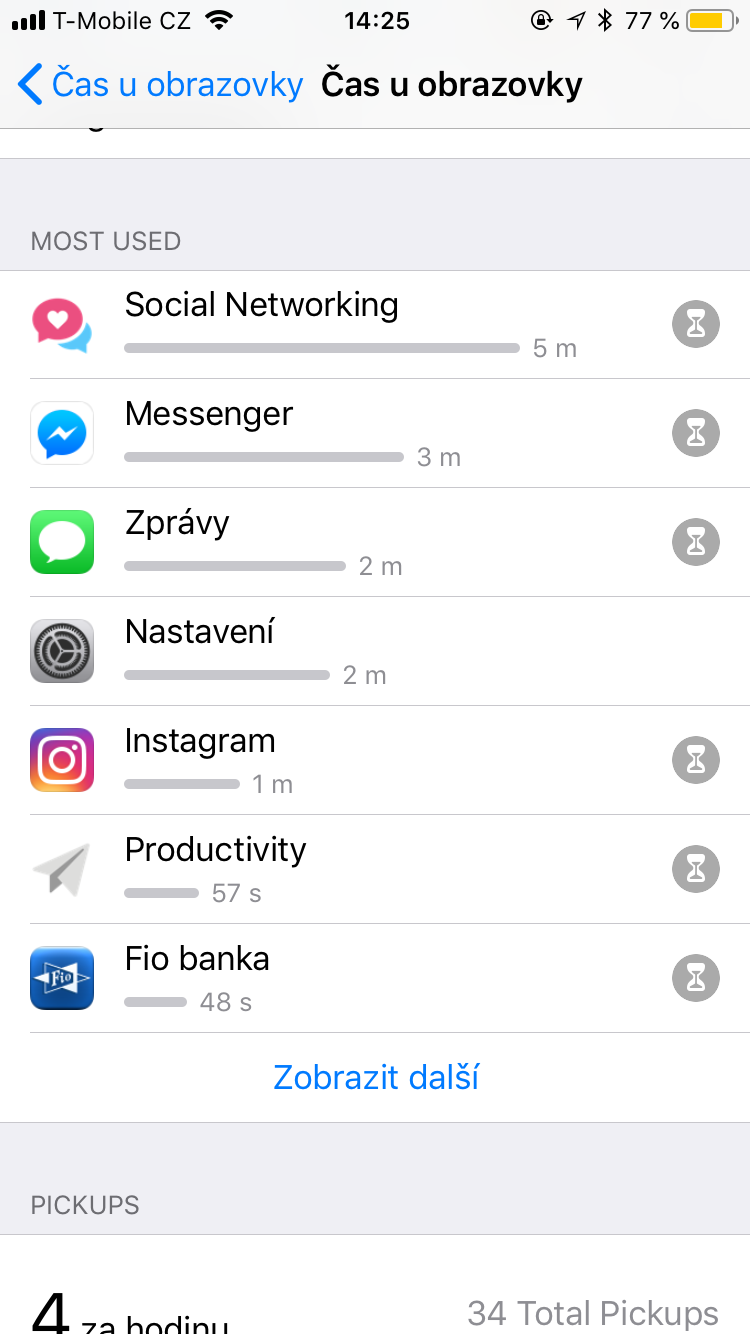Tap the Productivity hourglass icon
750x1334 pixels.
[x=696, y=869]
